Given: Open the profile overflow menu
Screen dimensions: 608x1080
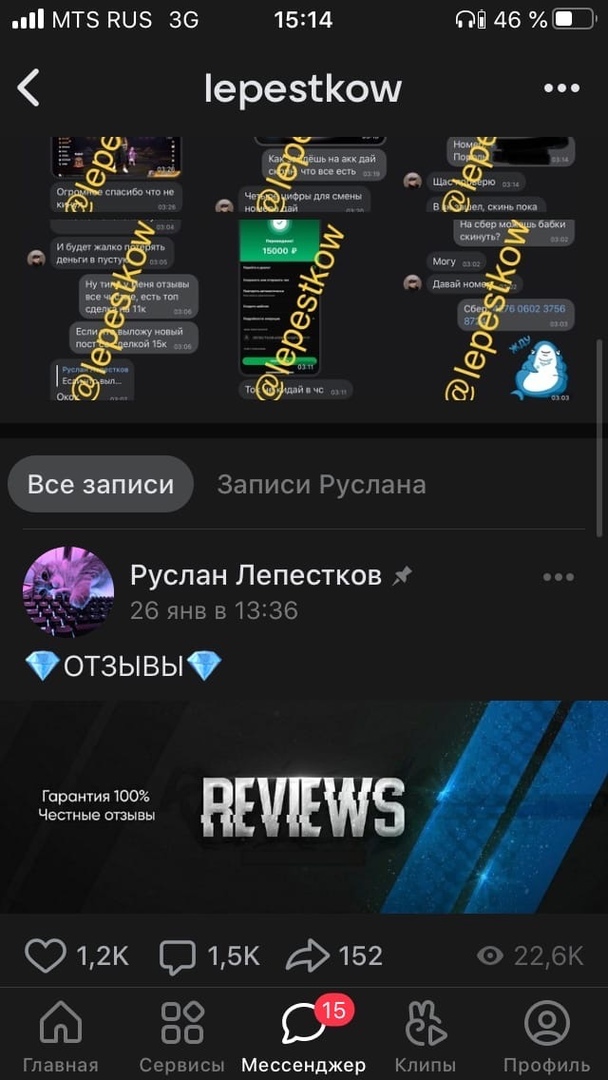Looking at the screenshot, I should tap(561, 89).
